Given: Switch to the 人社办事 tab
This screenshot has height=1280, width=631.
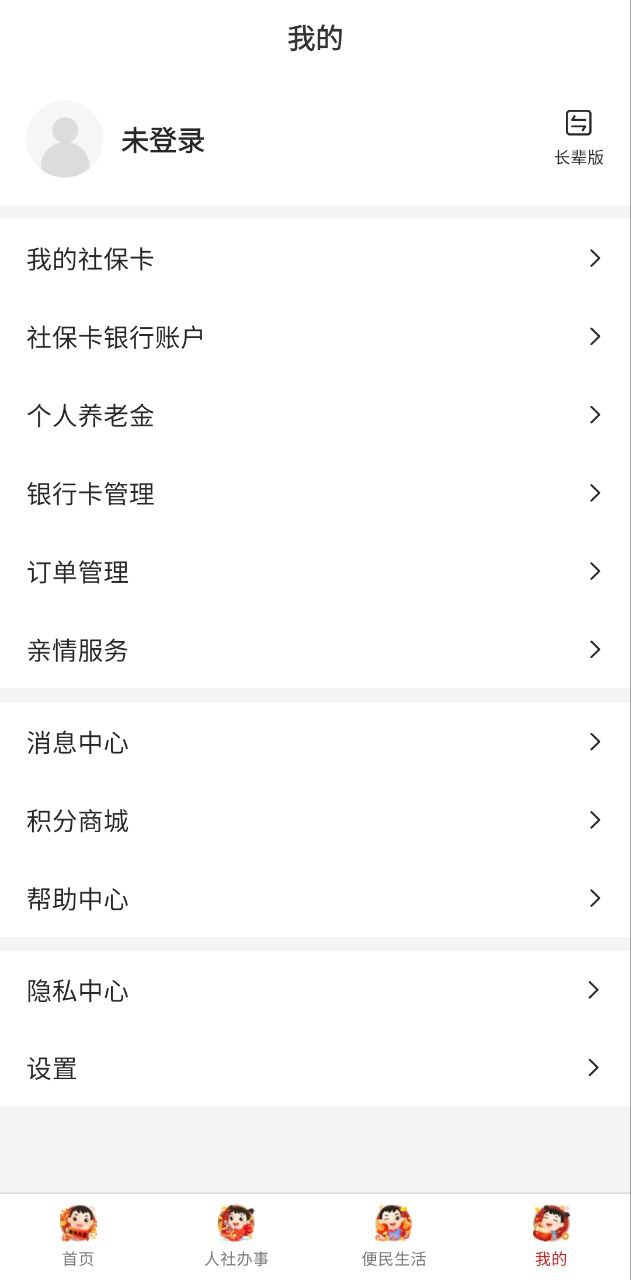Looking at the screenshot, I should tap(236, 1236).
